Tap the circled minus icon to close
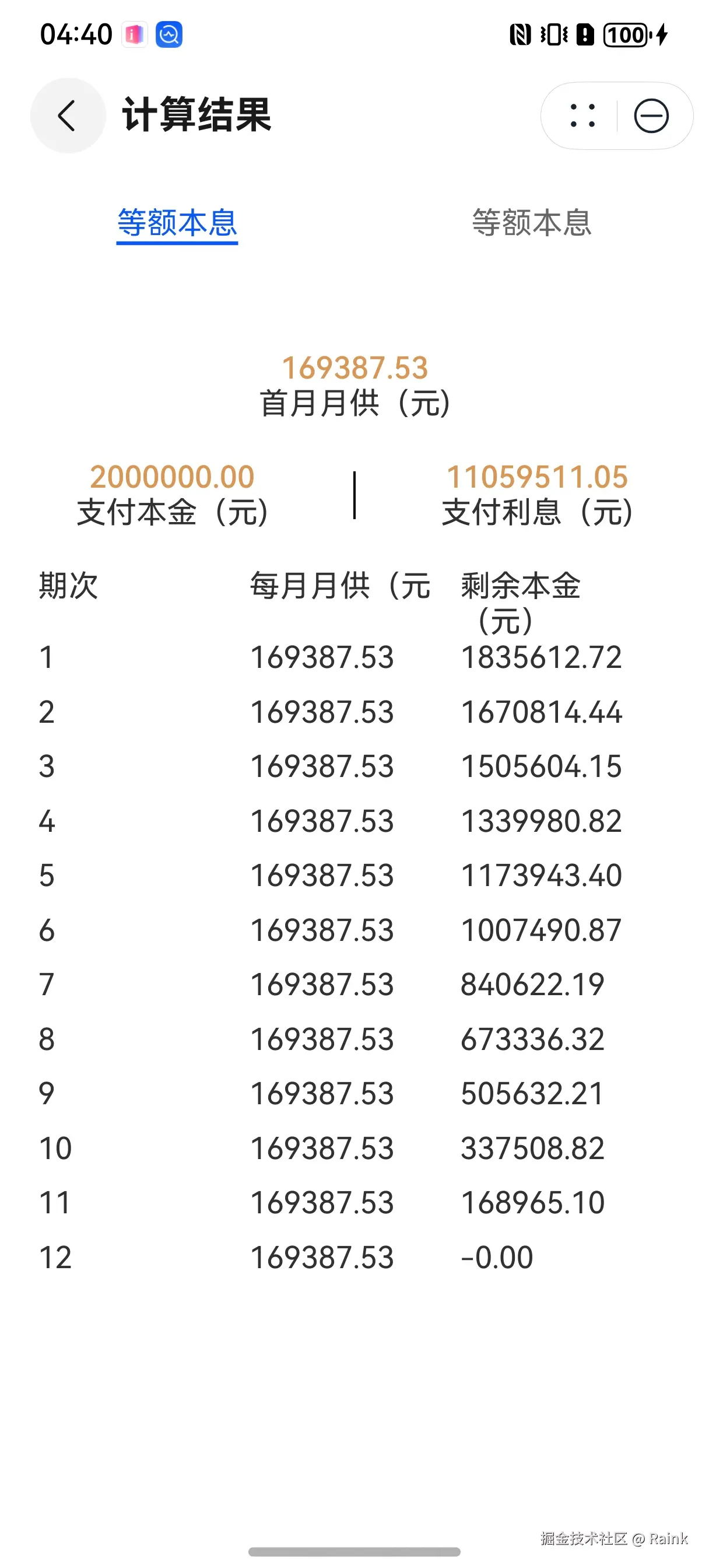The width and height of the screenshot is (709, 1568). pos(651,116)
